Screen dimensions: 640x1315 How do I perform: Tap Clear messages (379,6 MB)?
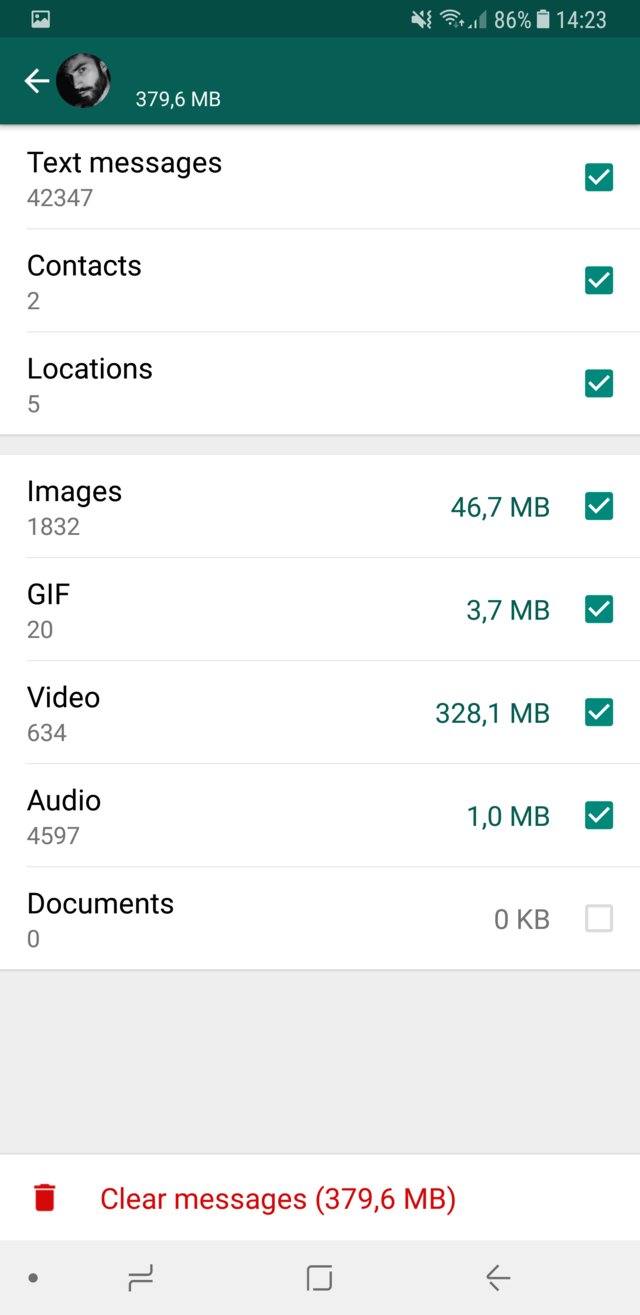(x=277, y=1199)
